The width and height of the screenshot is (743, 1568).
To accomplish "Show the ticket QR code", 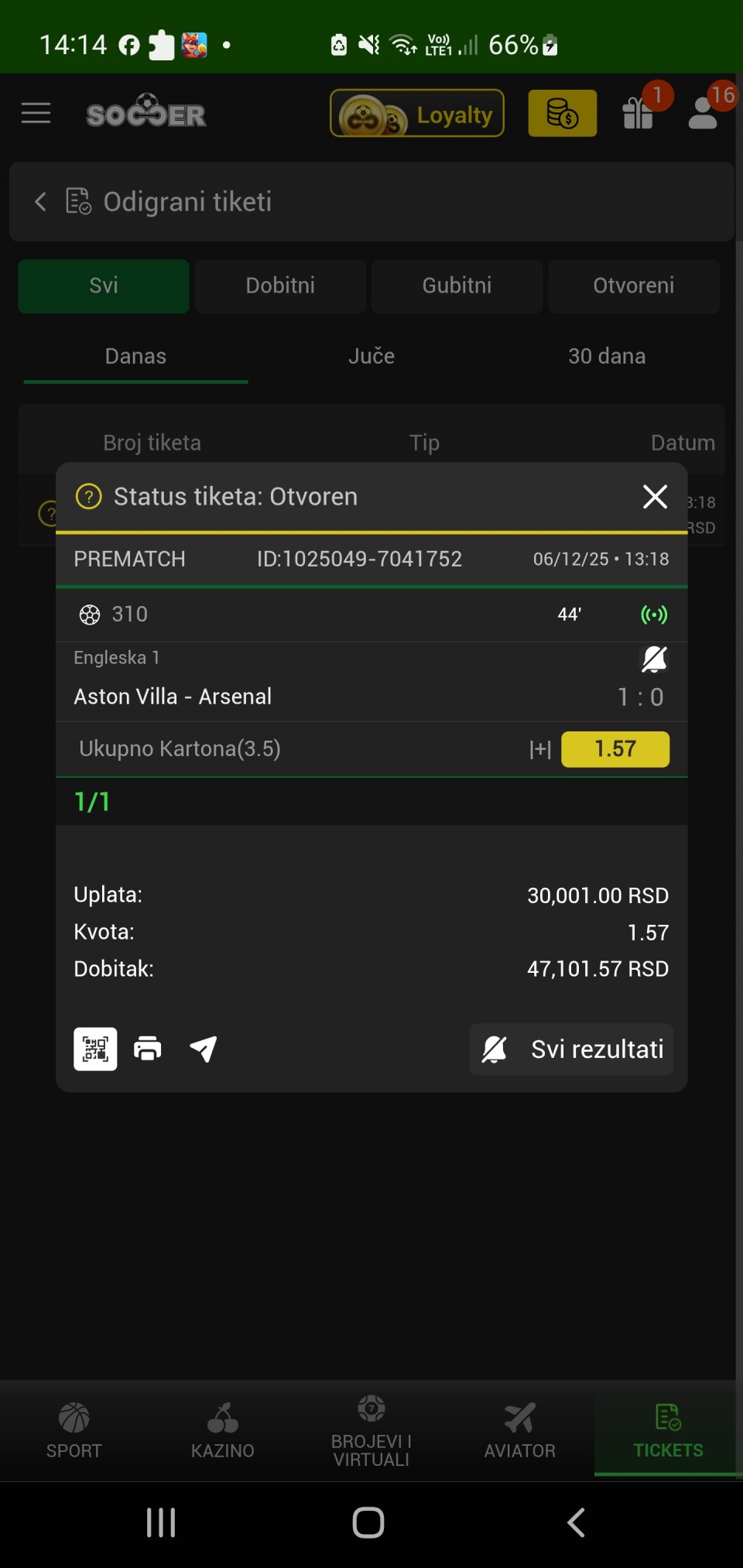I will (95, 1049).
